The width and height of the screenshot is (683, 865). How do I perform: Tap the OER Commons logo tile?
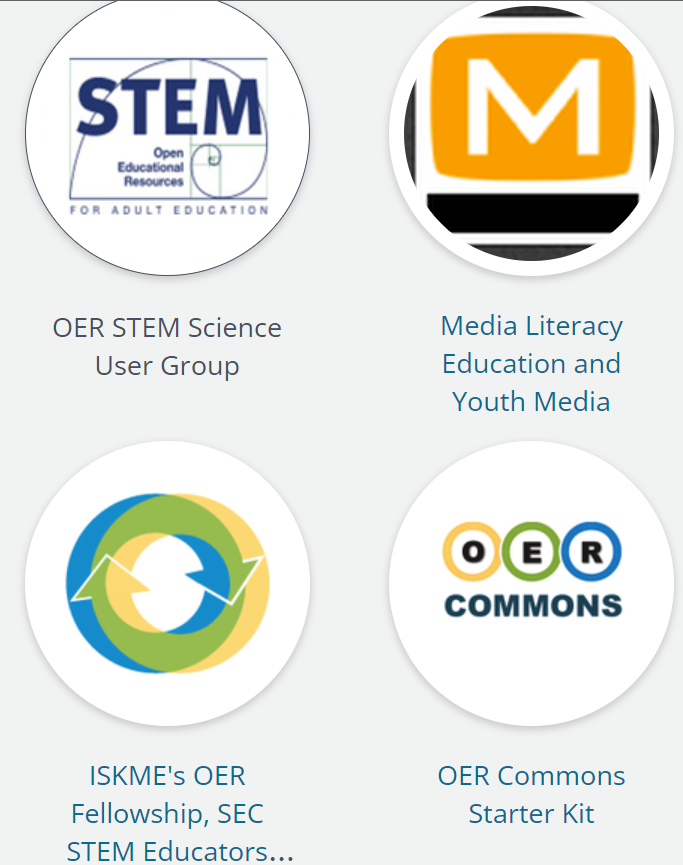(531, 583)
